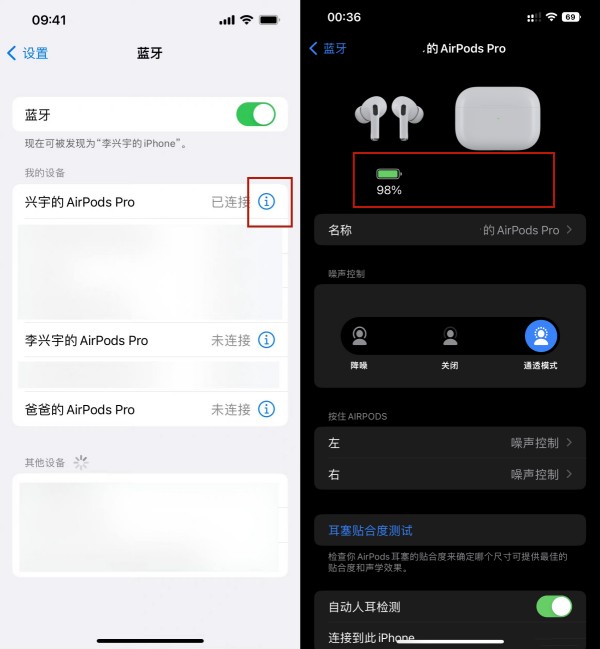Go back to 设置 from the Bluetooth page

tap(28, 53)
